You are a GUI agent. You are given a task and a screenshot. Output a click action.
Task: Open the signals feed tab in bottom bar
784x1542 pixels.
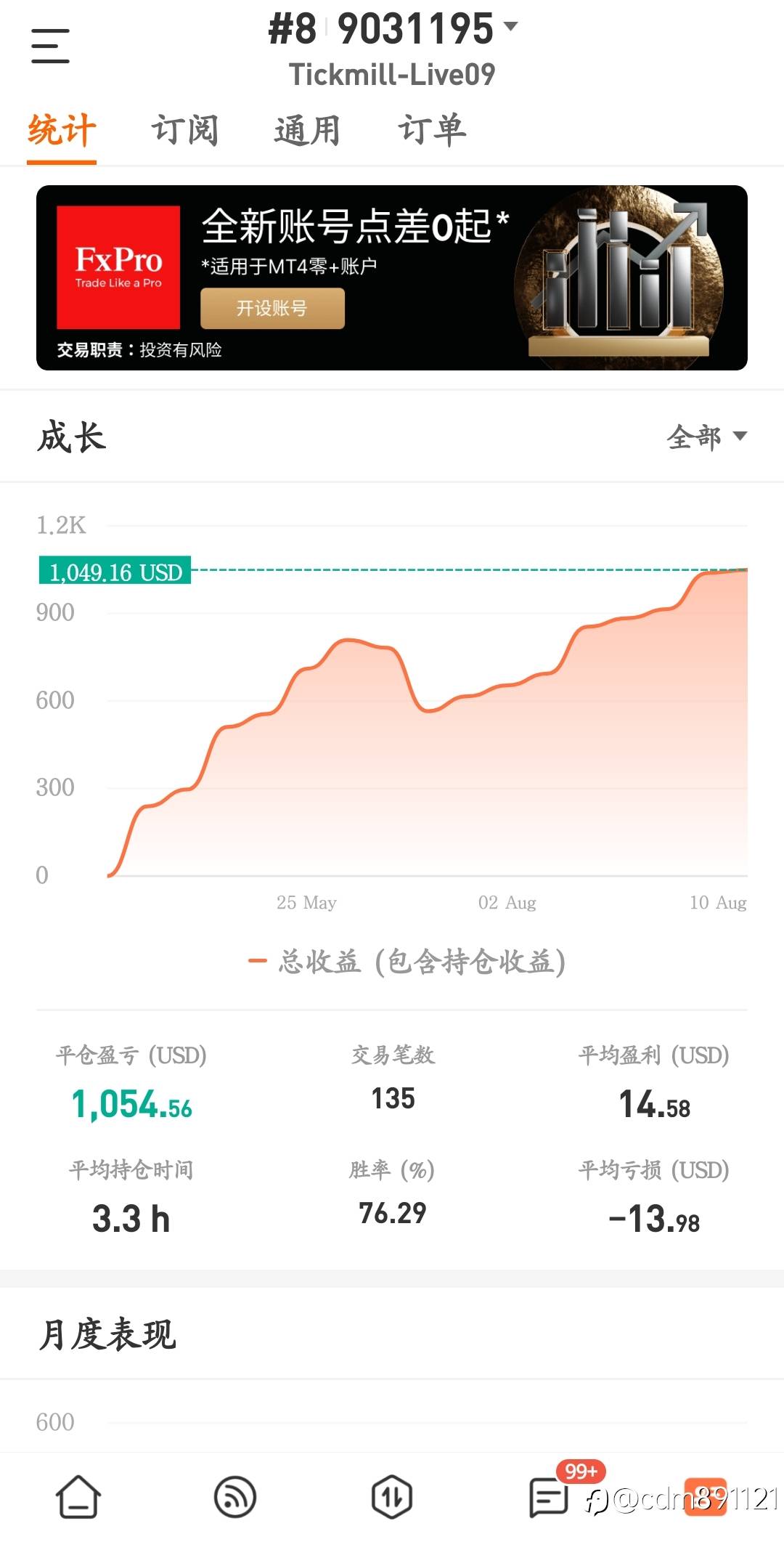[235, 1496]
